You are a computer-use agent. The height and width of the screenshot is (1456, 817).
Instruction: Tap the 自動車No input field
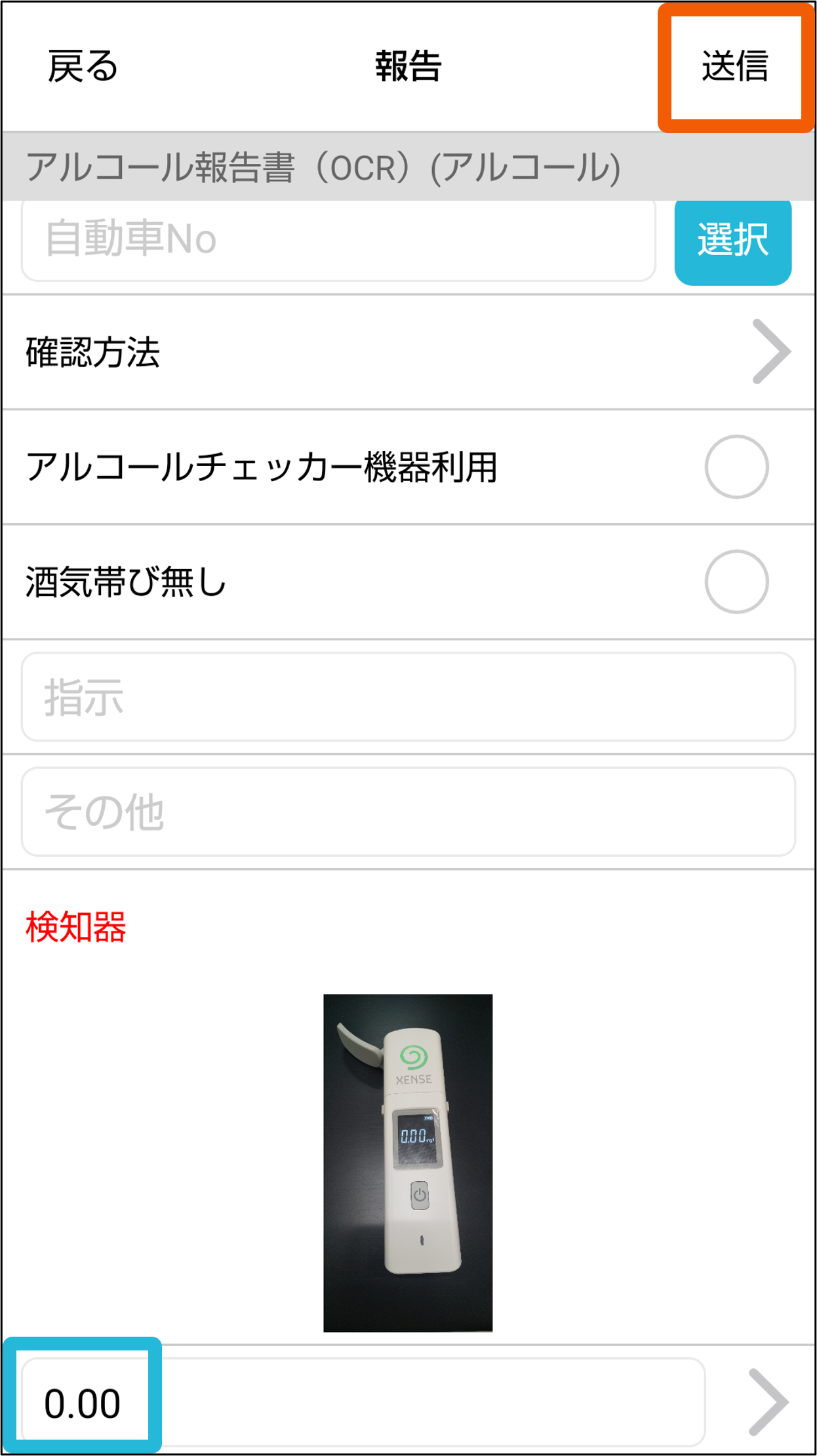pyautogui.click(x=338, y=240)
